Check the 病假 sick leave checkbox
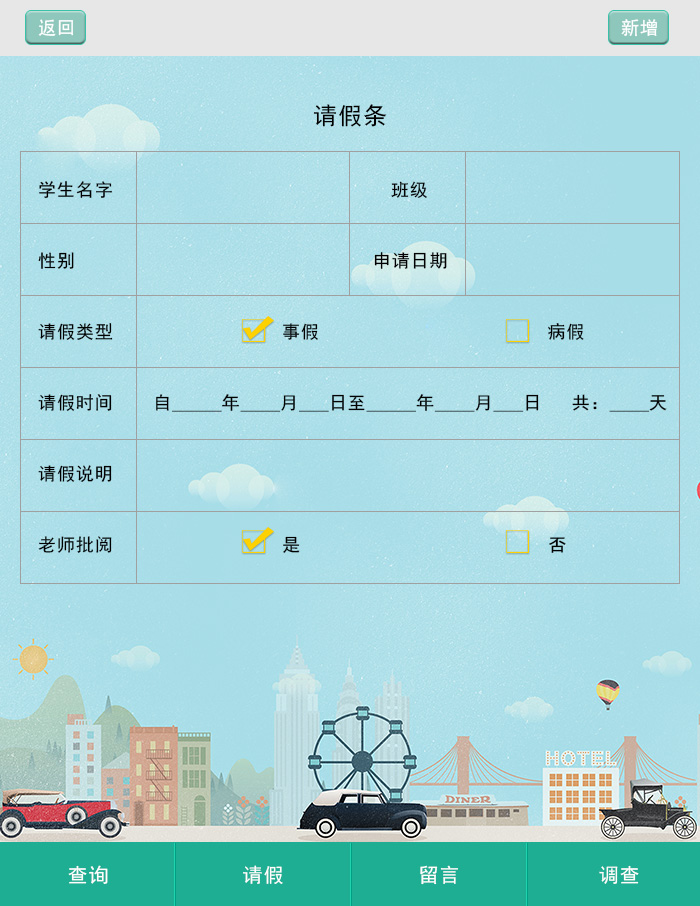Viewport: 700px width, 906px height. click(x=517, y=331)
